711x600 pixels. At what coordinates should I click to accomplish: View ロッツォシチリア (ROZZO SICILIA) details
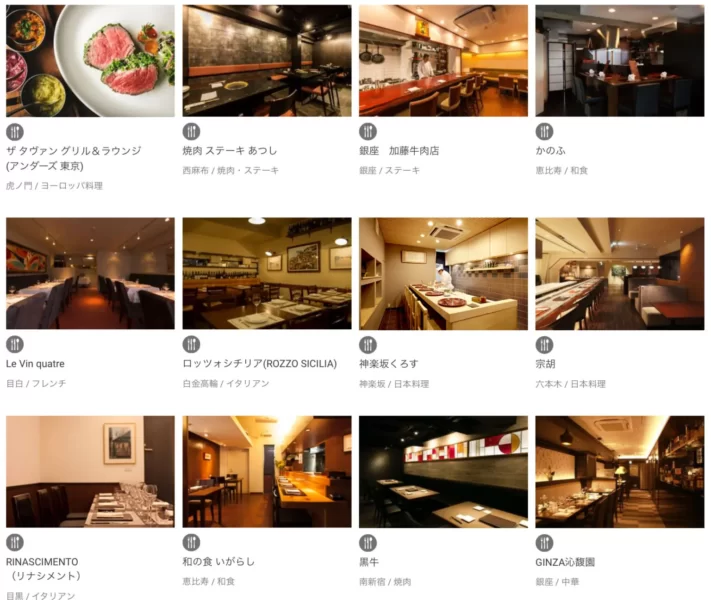pyautogui.click(x=266, y=273)
